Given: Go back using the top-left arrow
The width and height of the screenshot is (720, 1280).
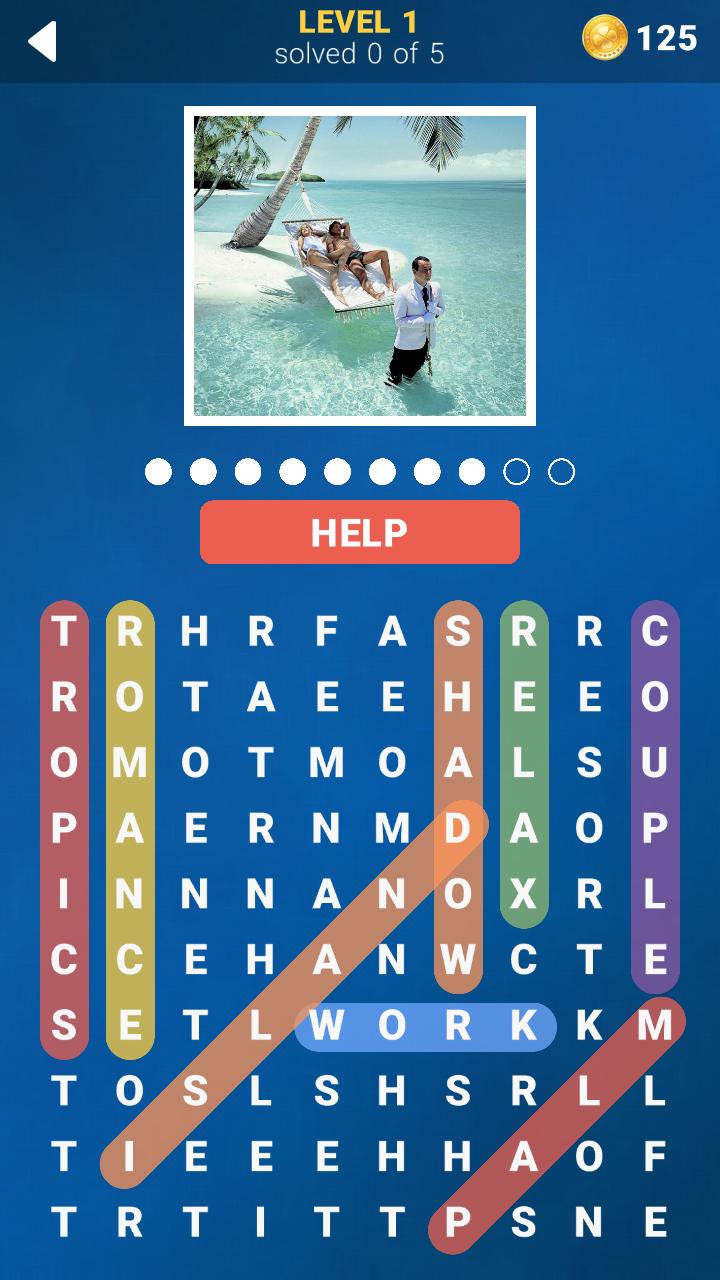Looking at the screenshot, I should click(42, 42).
